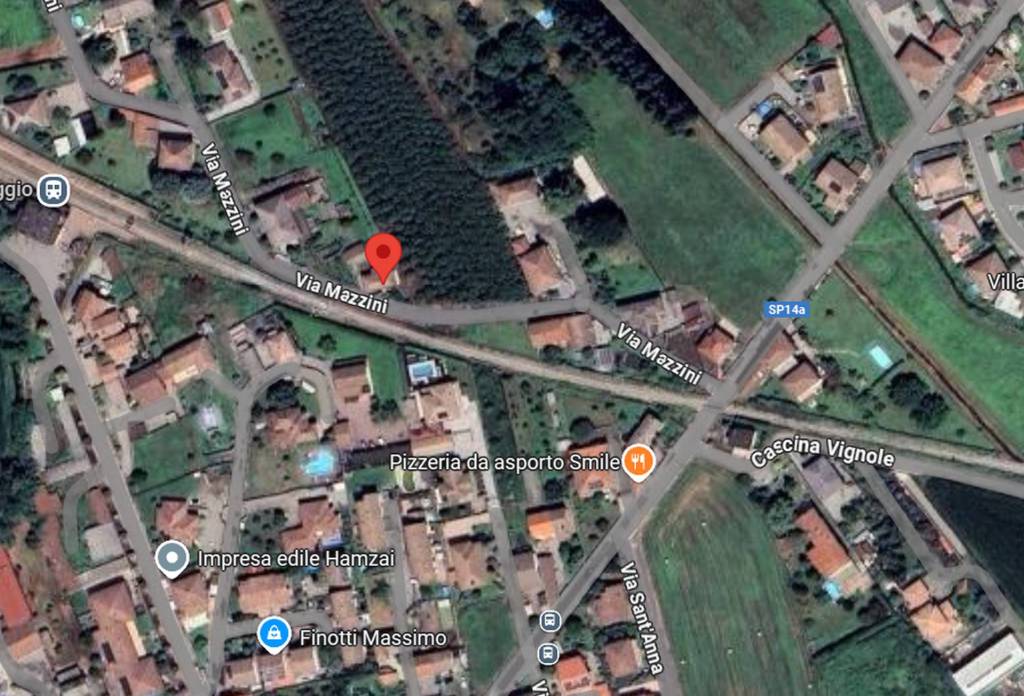Tap the red location pin on Via Mazzini
Viewport: 1024px width, 696px height.
(x=382, y=254)
